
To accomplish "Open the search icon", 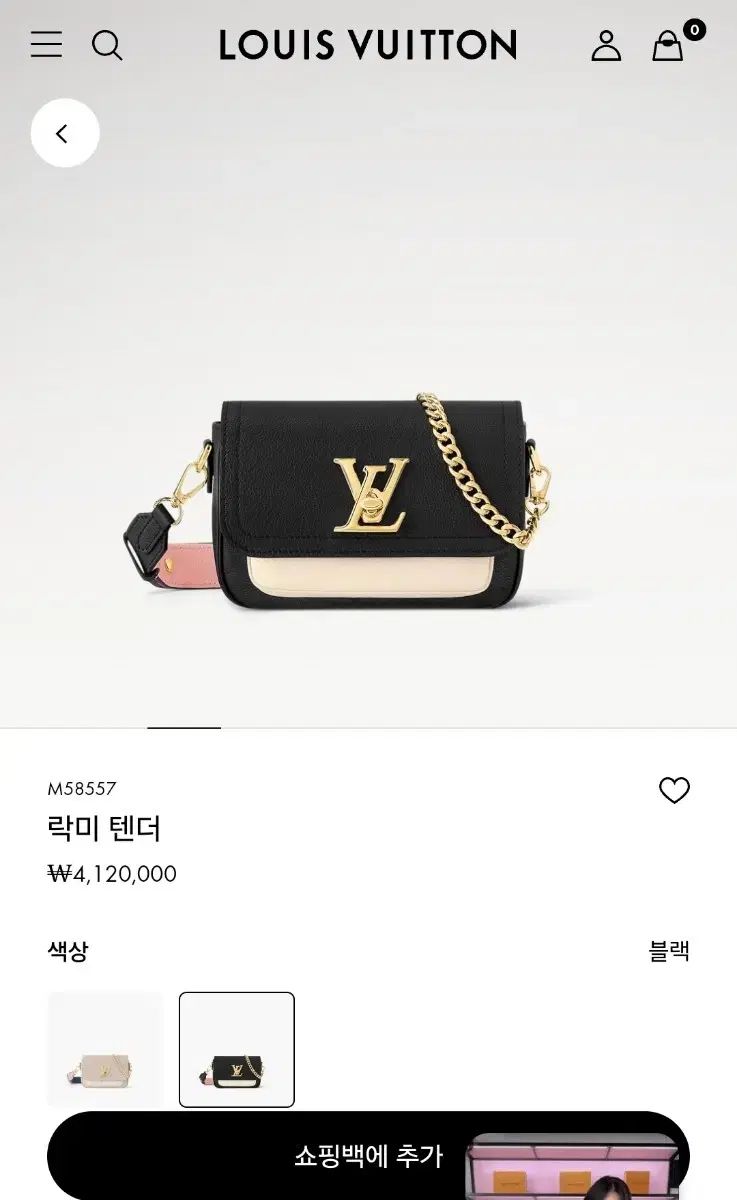I will click(107, 45).
